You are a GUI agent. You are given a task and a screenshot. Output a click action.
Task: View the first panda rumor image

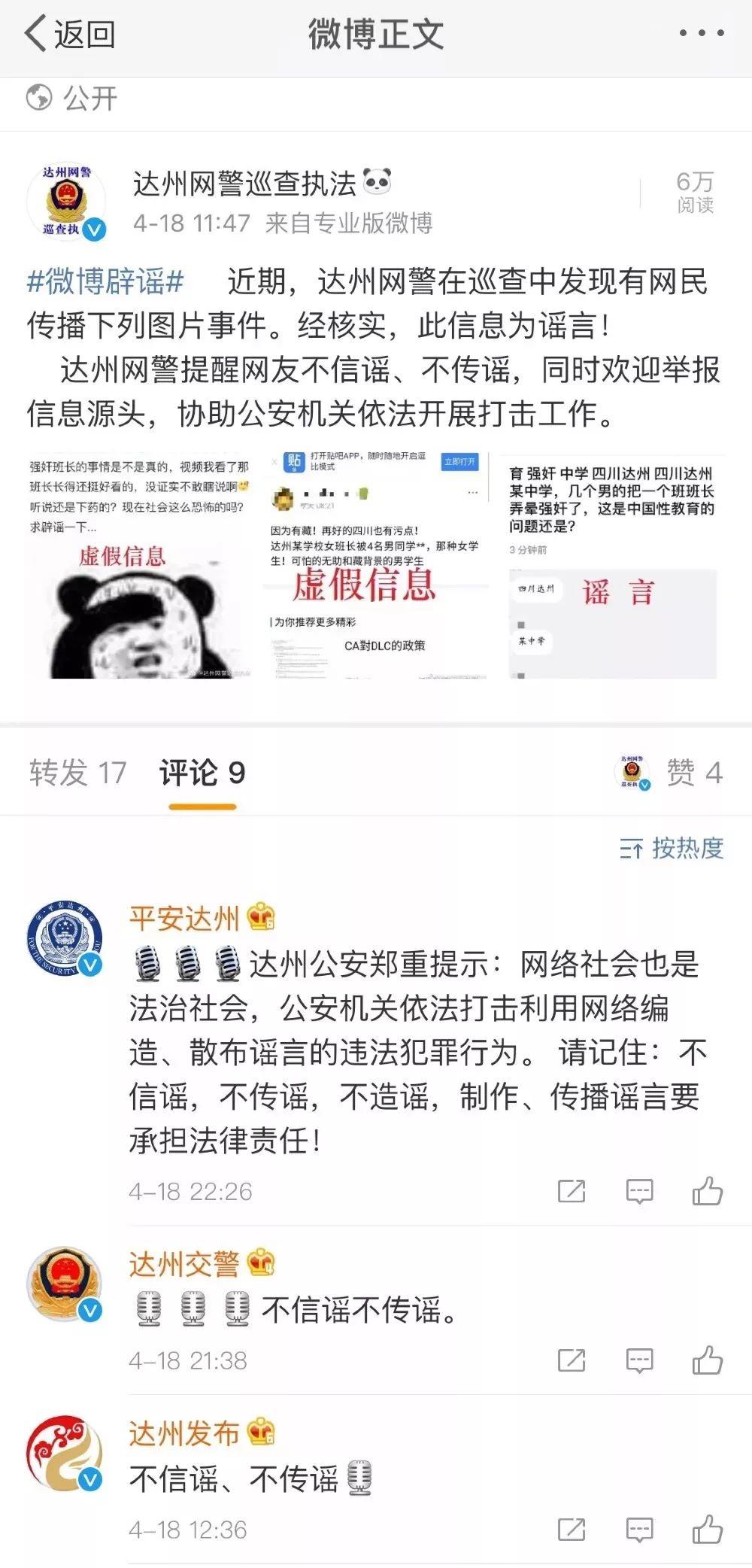pyautogui.click(x=139, y=566)
